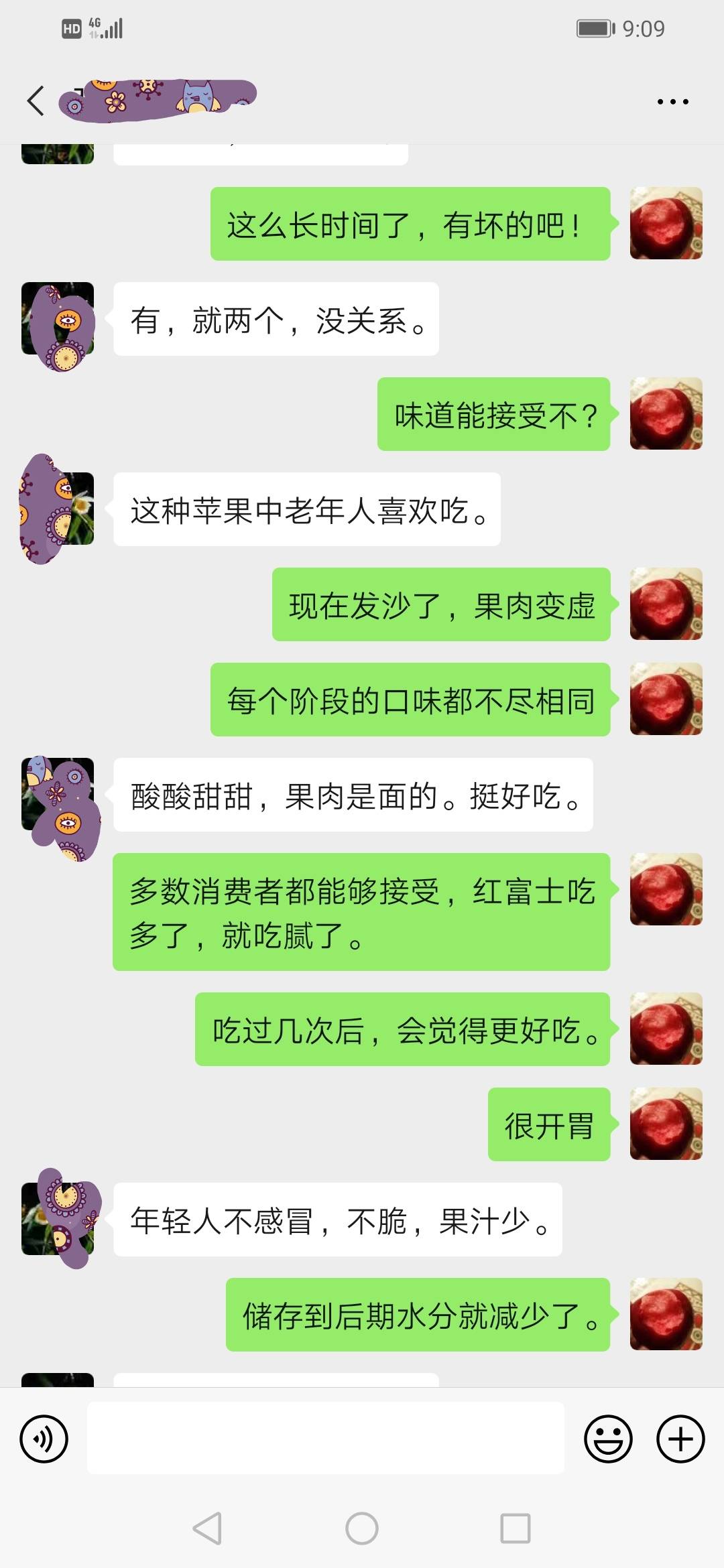Tap system back navigation button

(x=207, y=1528)
